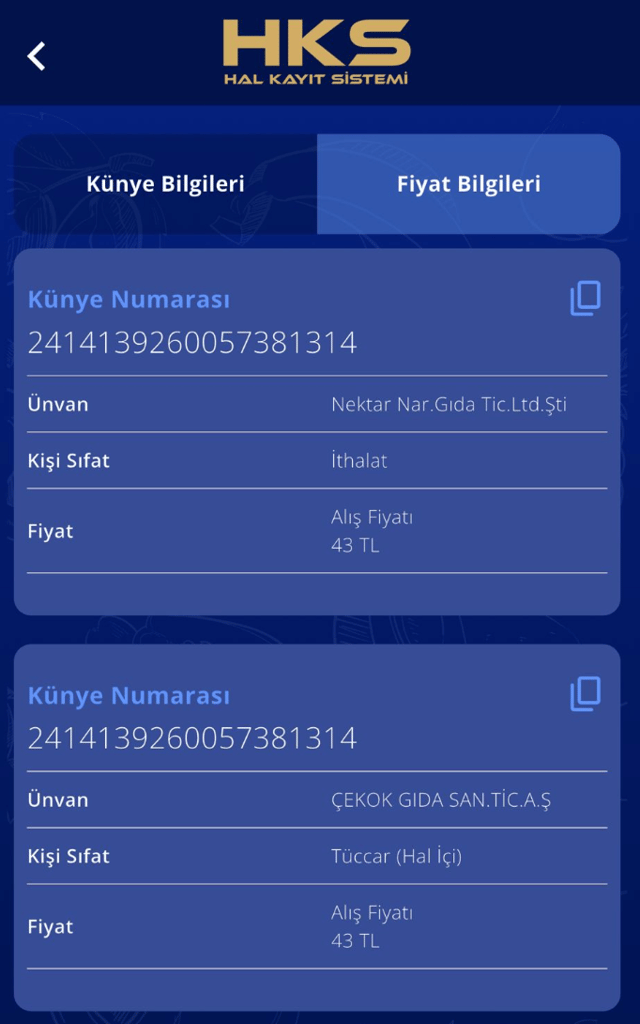Copy künye number in ÇEKOK GIDA card
This screenshot has width=640, height=1024.
(585, 694)
